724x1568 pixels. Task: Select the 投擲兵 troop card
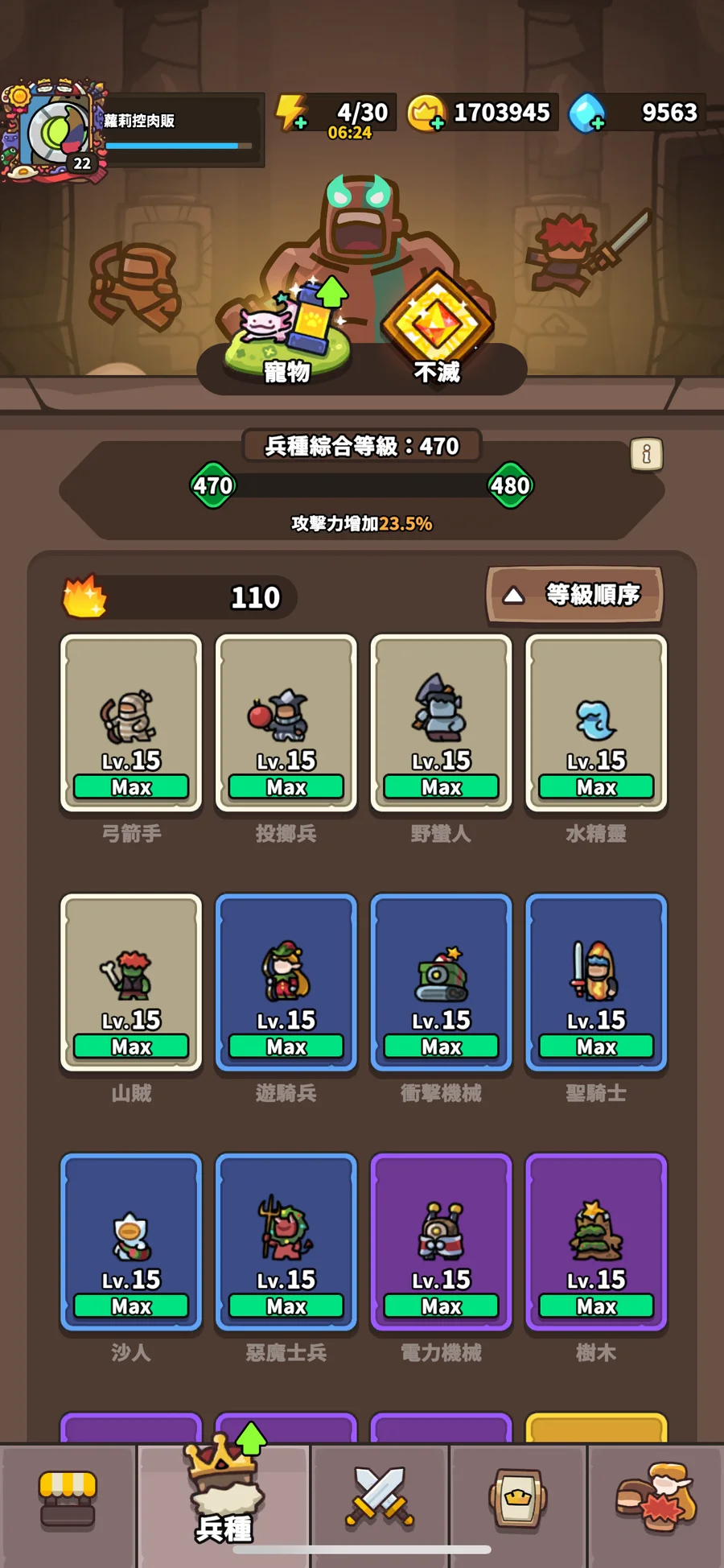[286, 724]
